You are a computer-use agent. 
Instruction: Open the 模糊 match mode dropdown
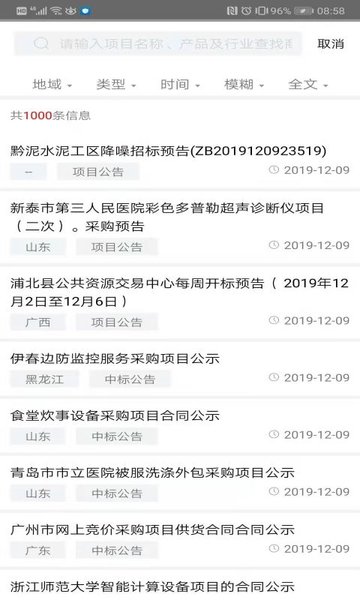point(244,84)
